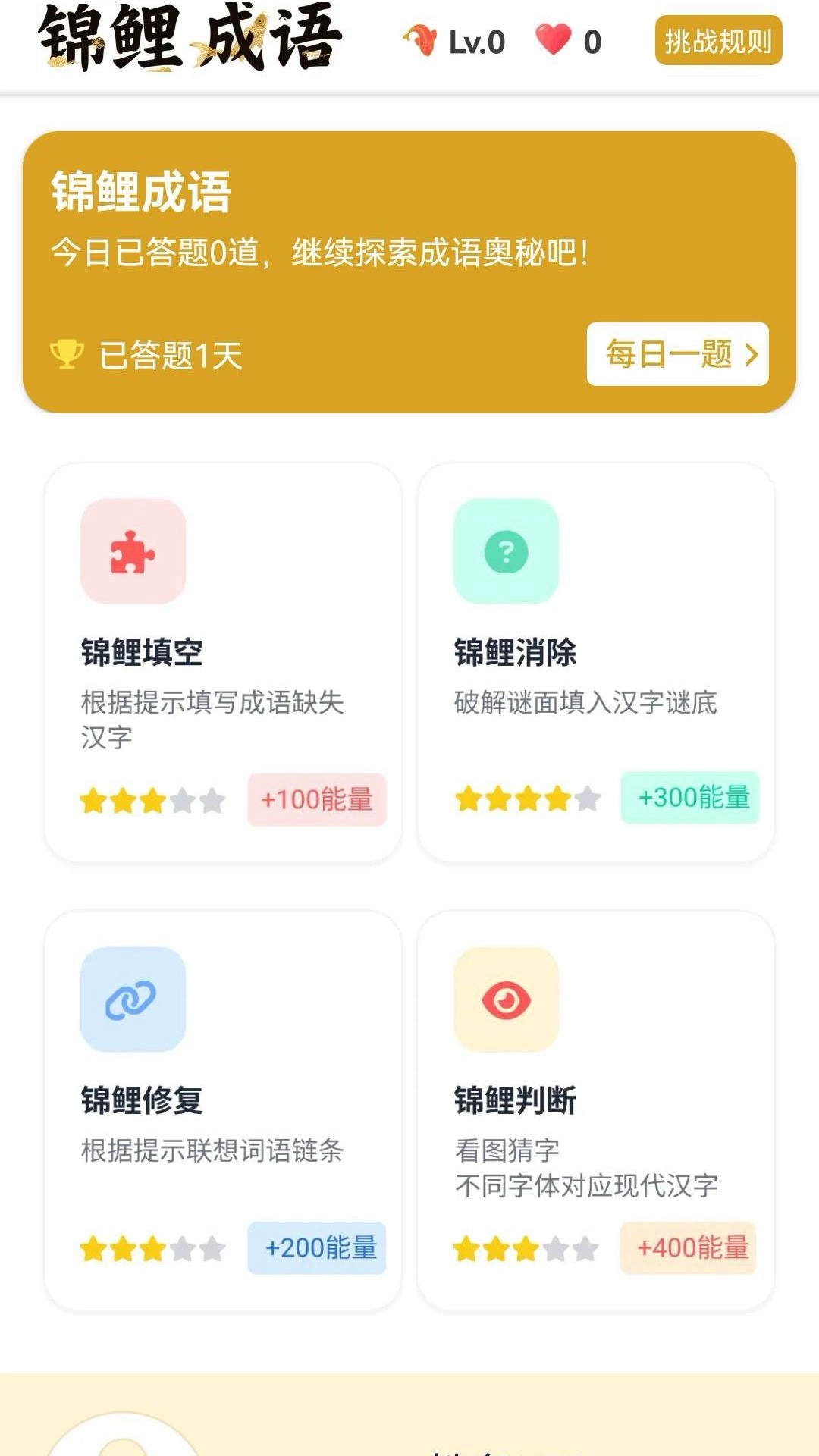Click the fox level badge in header
Image resolution: width=819 pixels, height=1456 pixels.
[420, 39]
